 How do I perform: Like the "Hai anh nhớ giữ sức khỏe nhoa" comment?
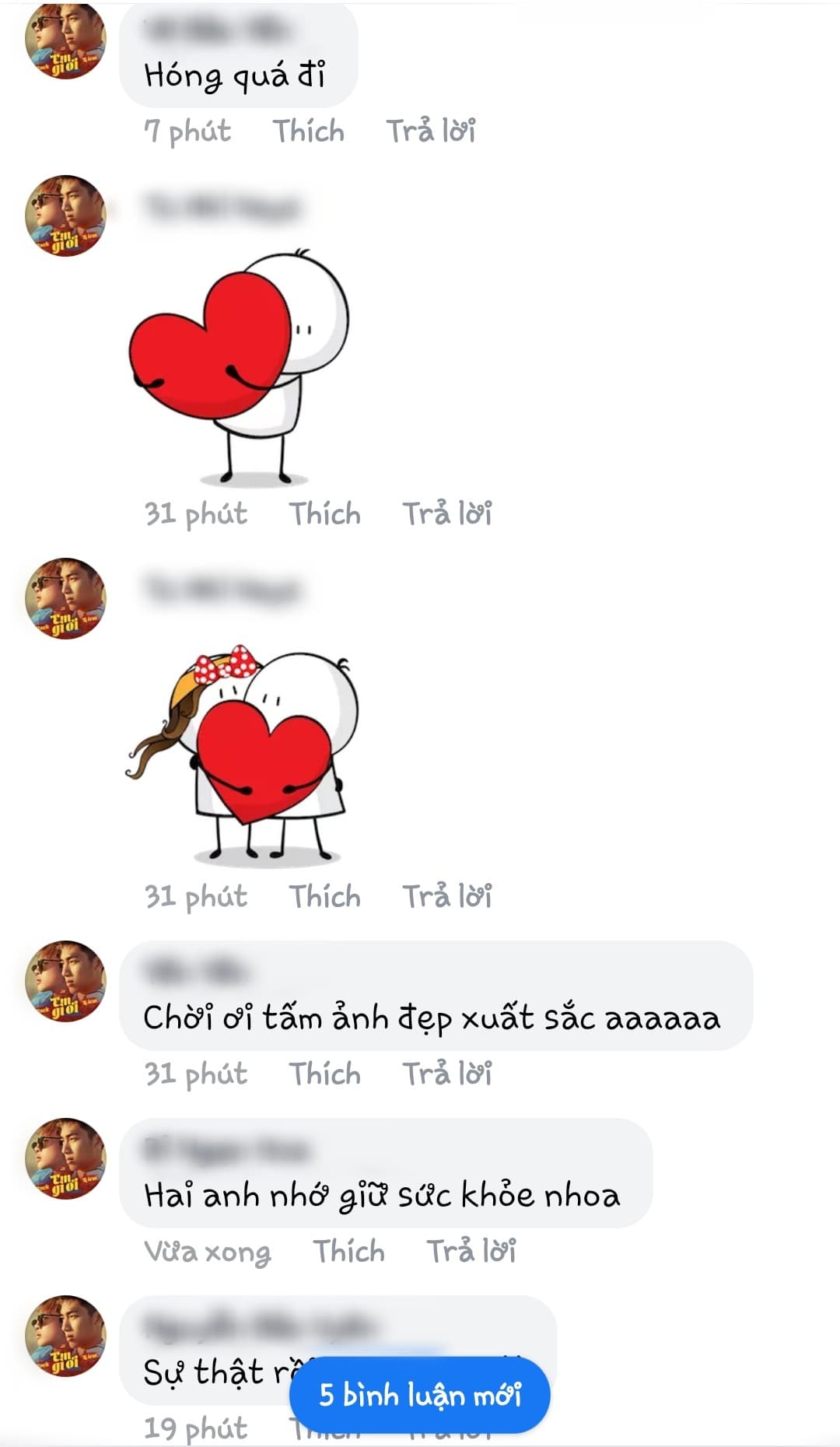(348, 1251)
